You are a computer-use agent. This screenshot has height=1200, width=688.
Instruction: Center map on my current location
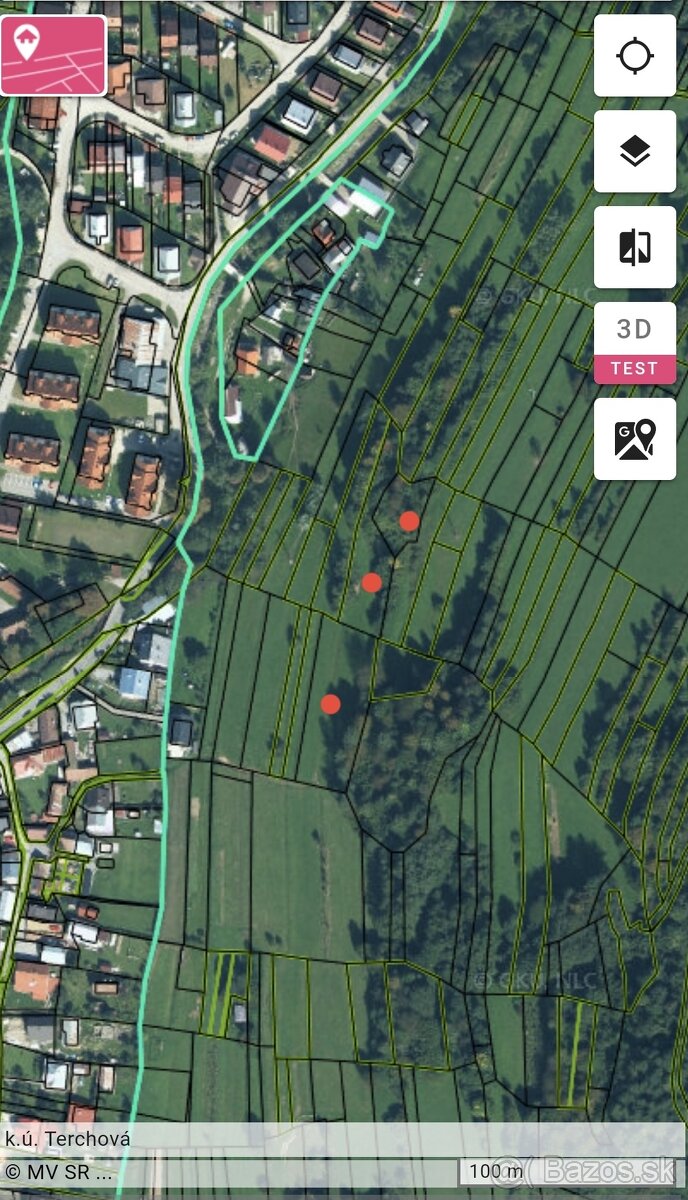point(635,56)
